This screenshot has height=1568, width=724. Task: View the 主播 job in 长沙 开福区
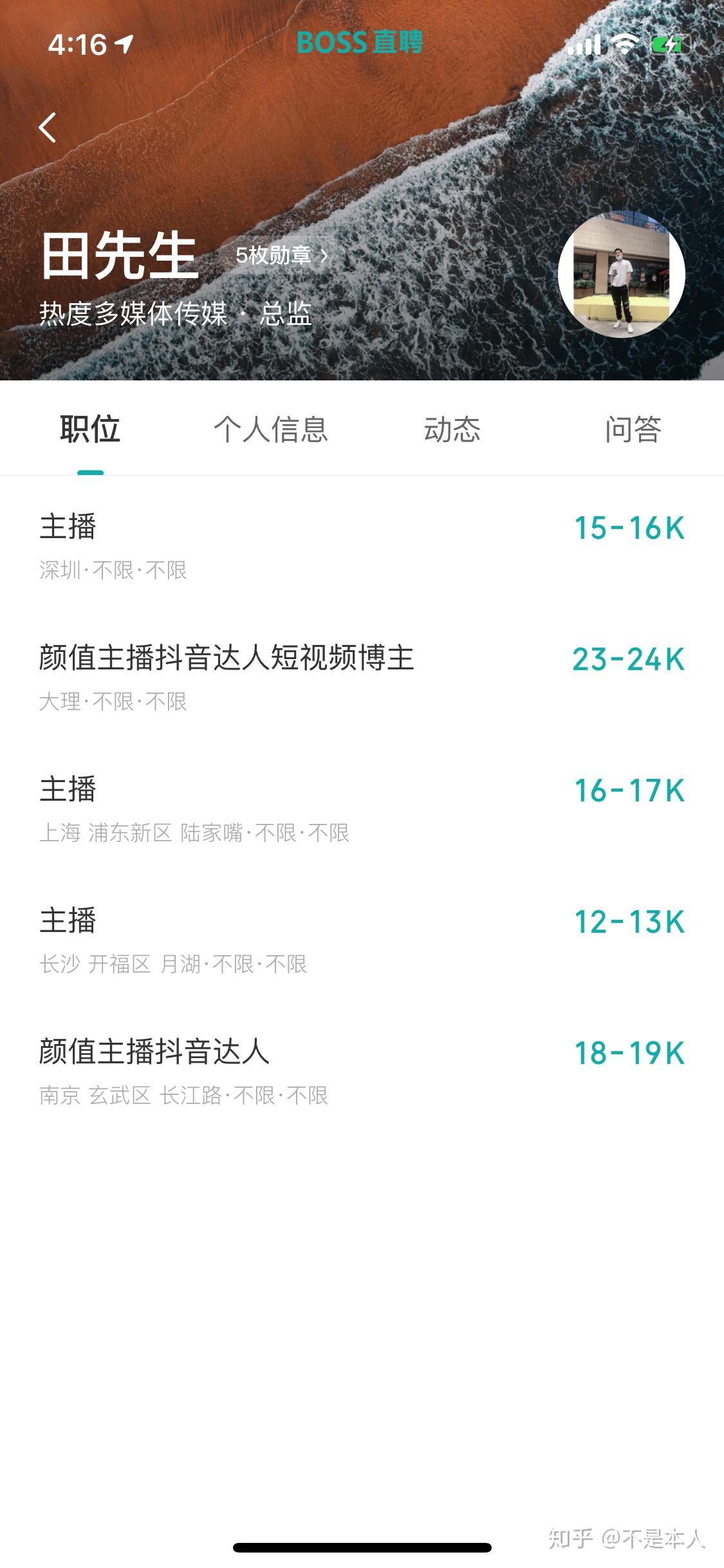pos(362,941)
